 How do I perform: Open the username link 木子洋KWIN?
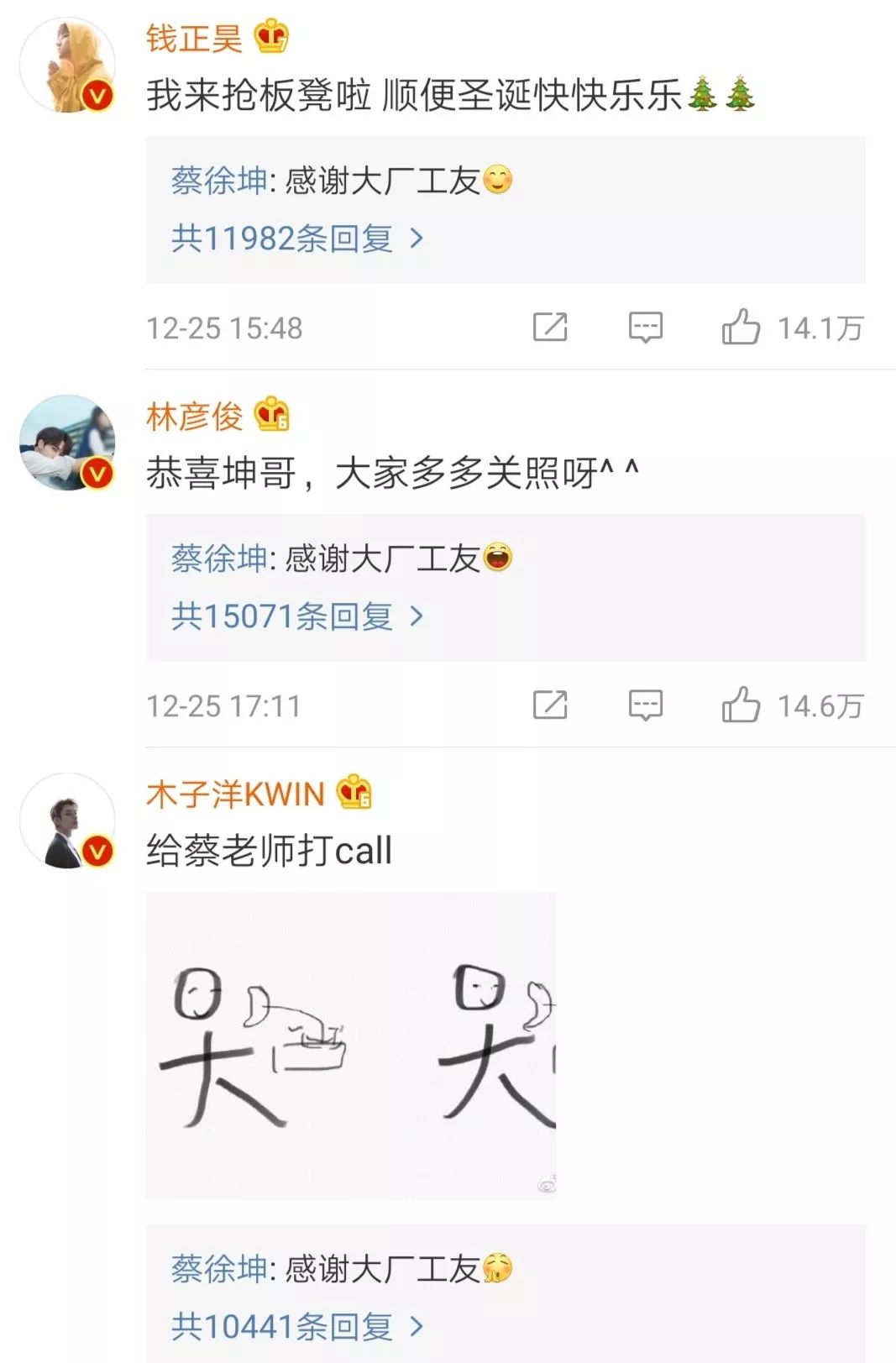pos(235,794)
